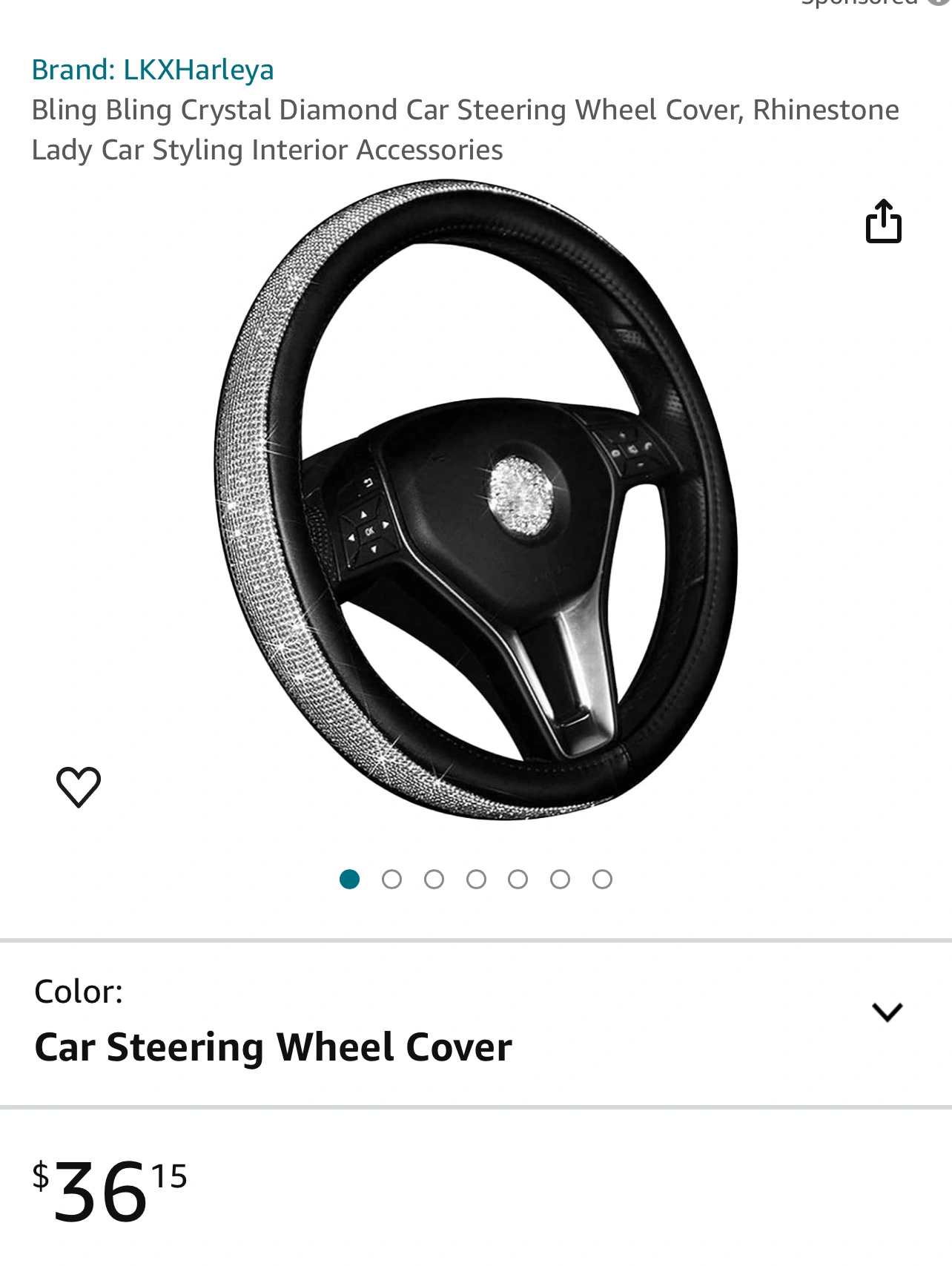
Task: Share this steering wheel cover
Action: (x=883, y=222)
